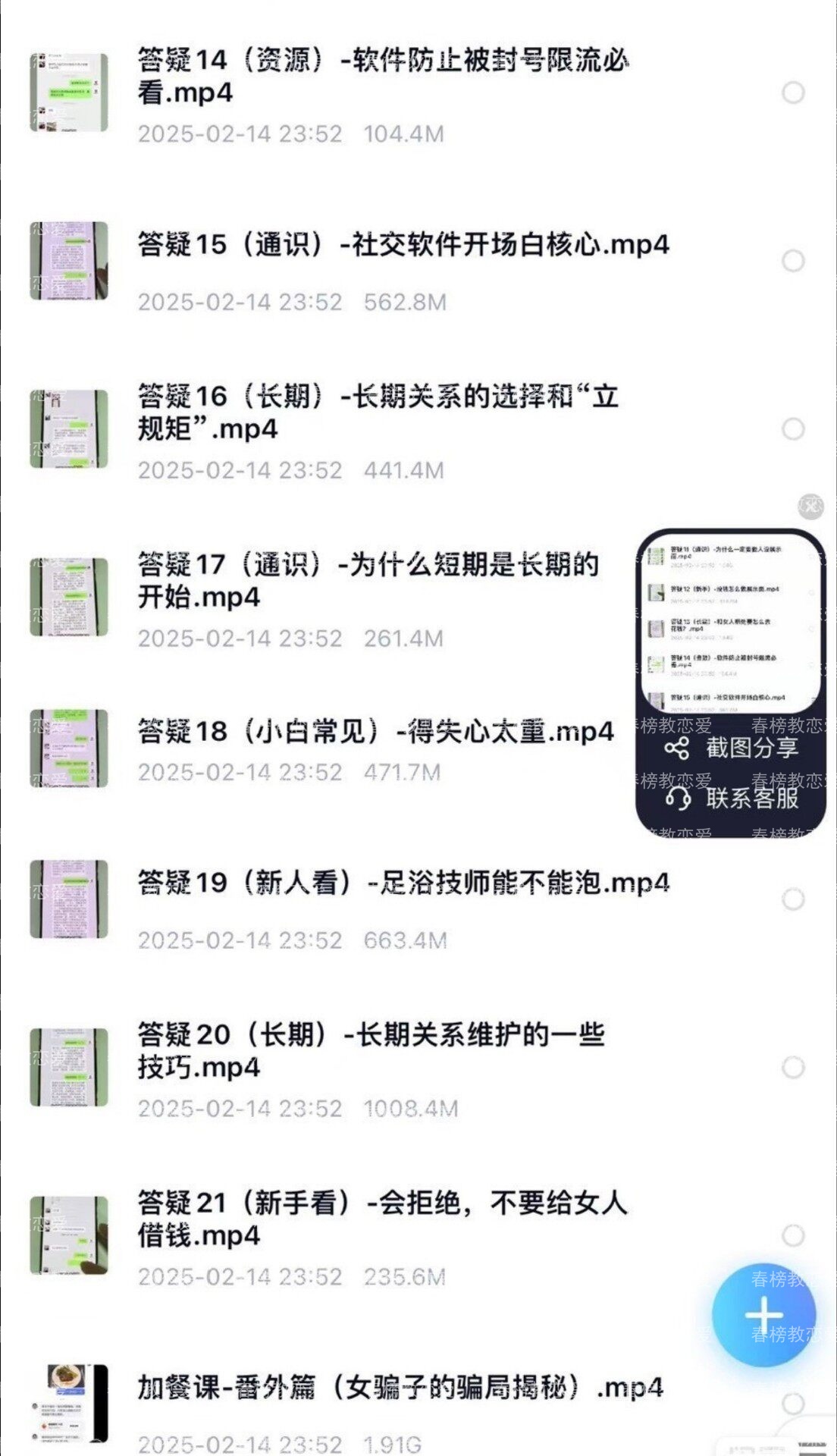This screenshot has width=837, height=1456.
Task: Play 答疑18 得失心太重.mp4
Action: (375, 732)
